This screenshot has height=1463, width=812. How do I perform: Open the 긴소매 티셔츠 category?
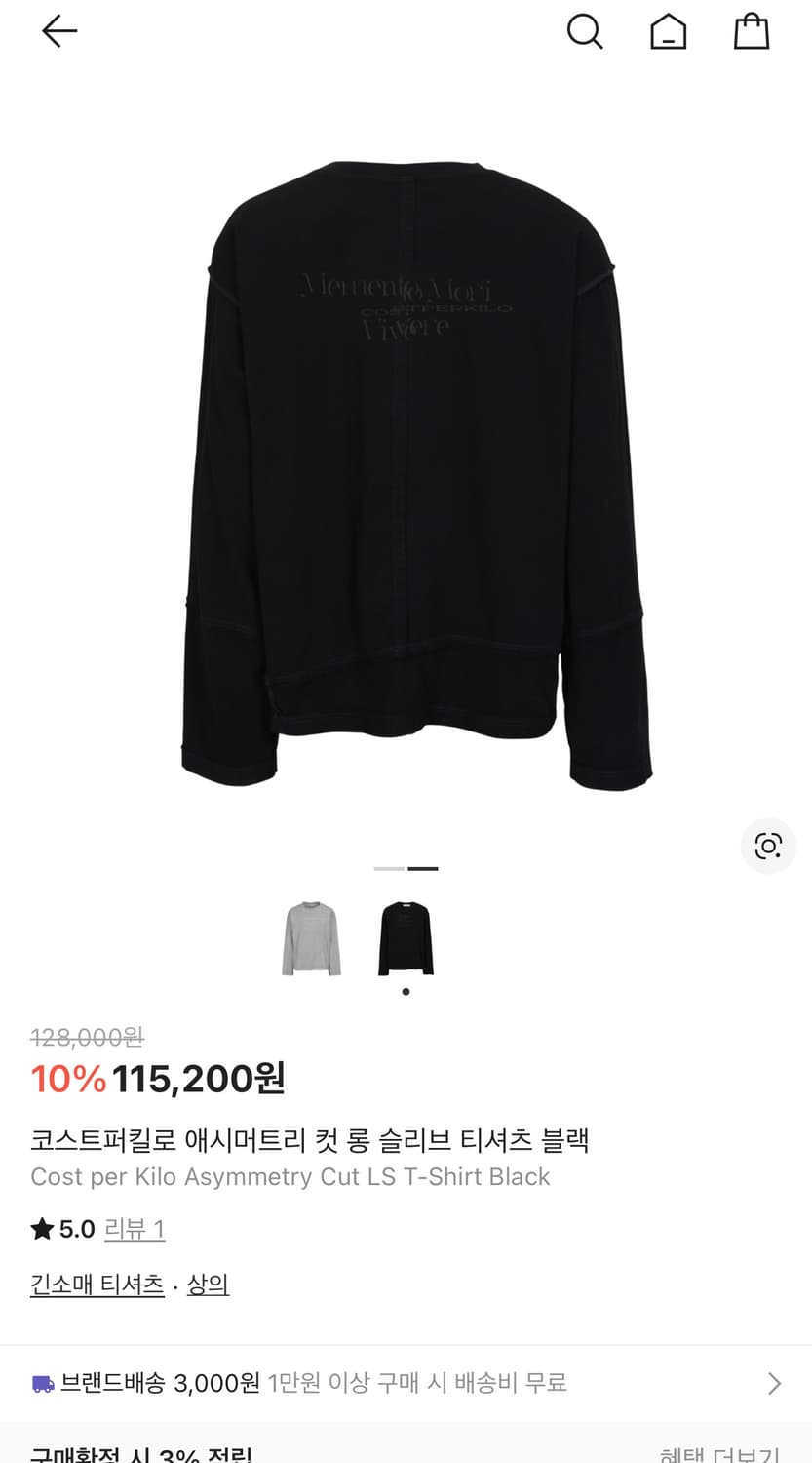[x=97, y=1285]
